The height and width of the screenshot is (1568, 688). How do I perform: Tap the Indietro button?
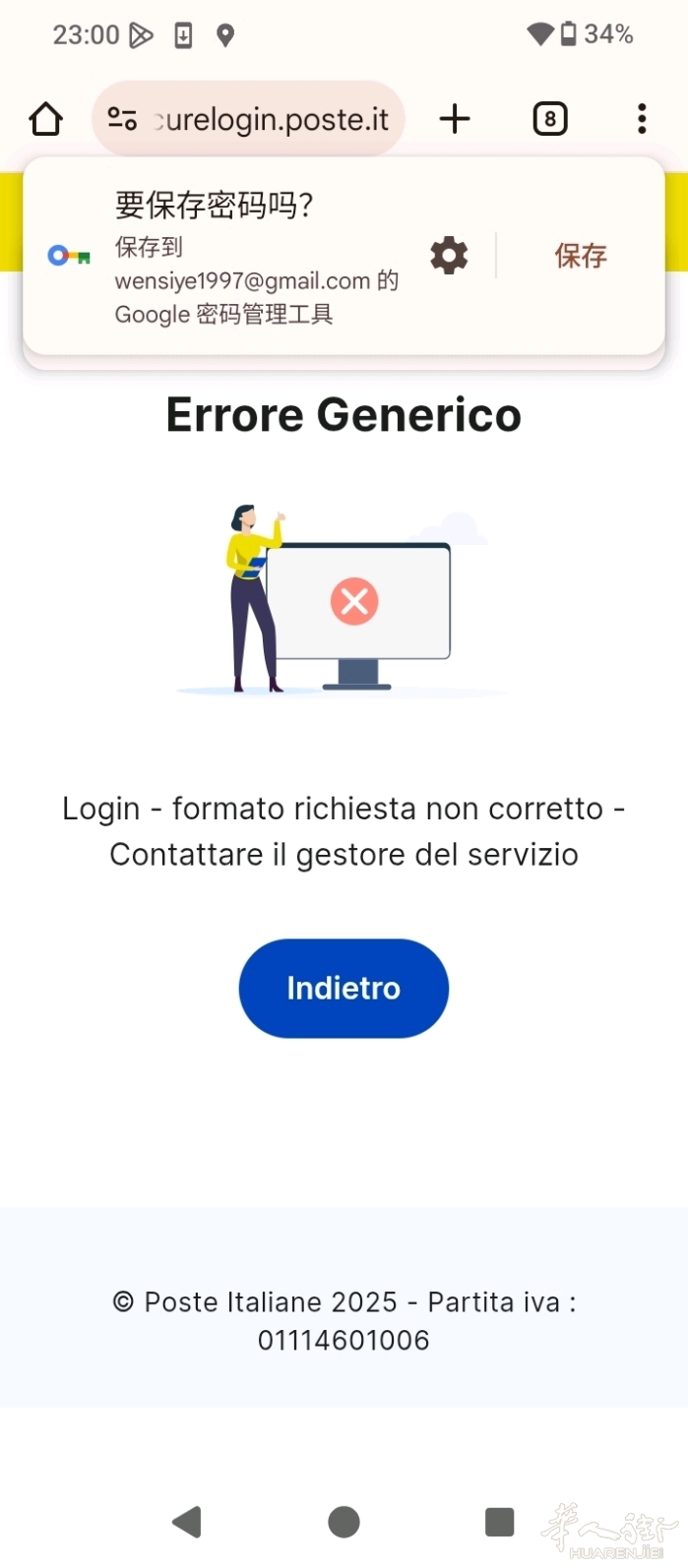(344, 988)
